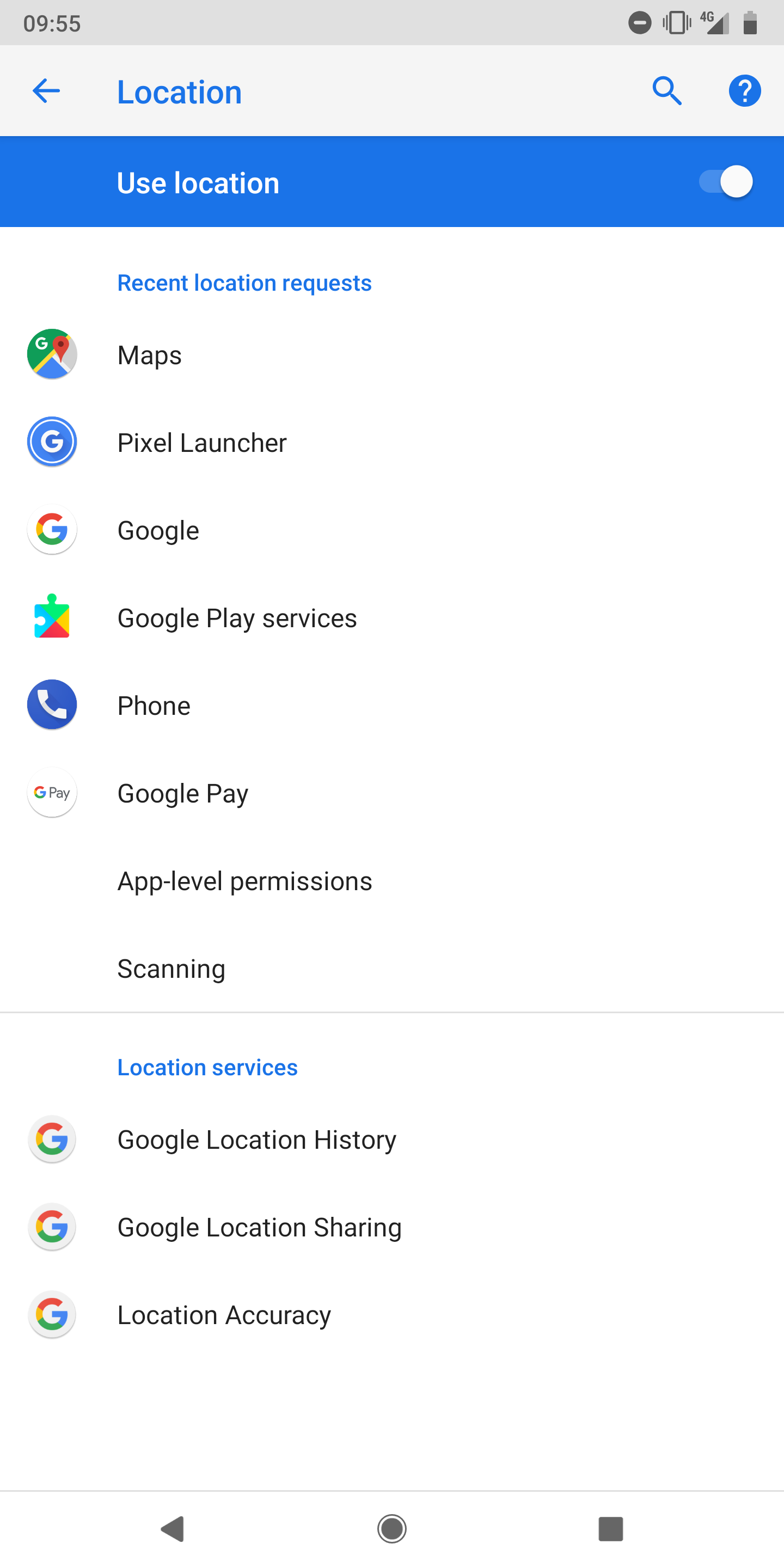Select the Phone app icon
This screenshot has width=784, height=1568.
[x=52, y=705]
